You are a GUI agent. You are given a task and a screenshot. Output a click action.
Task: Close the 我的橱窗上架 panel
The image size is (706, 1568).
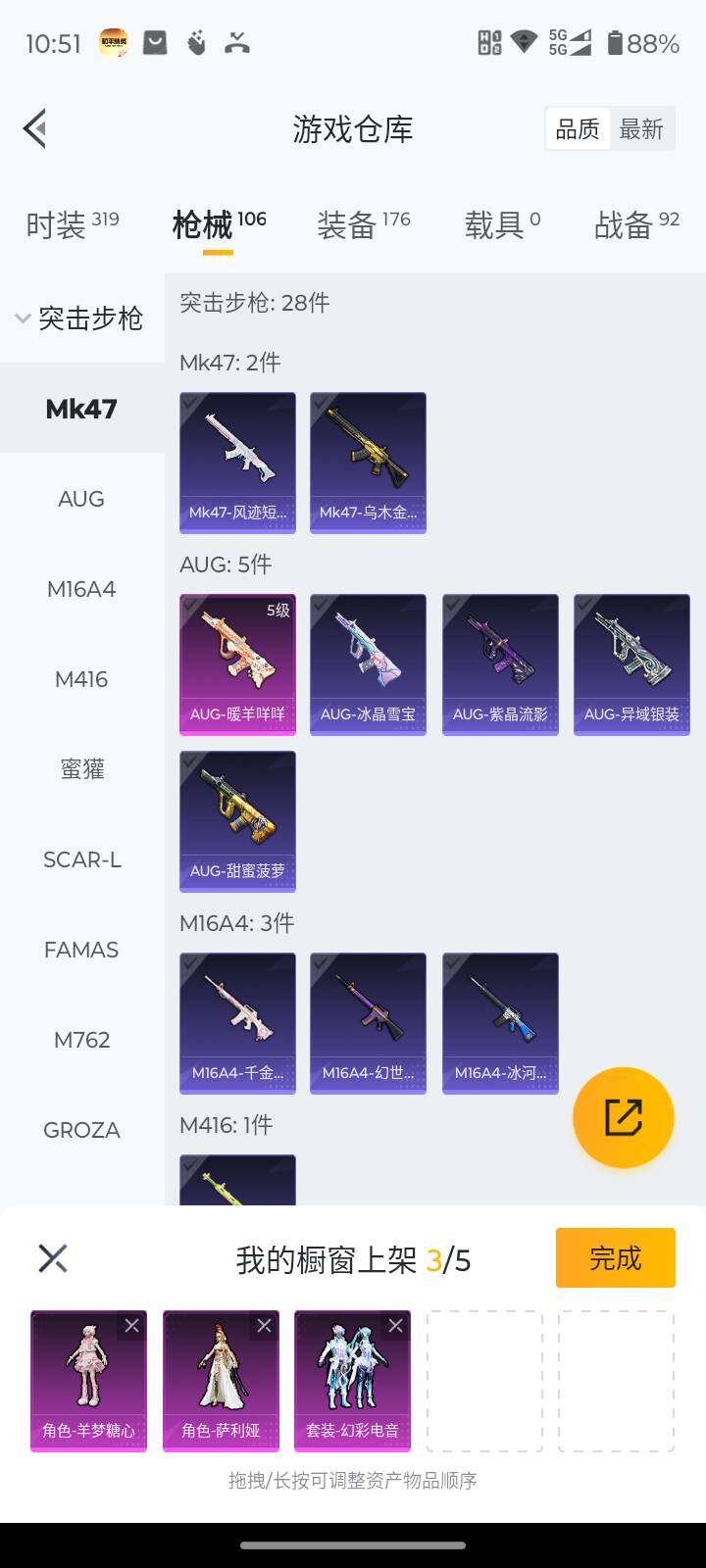(53, 1258)
